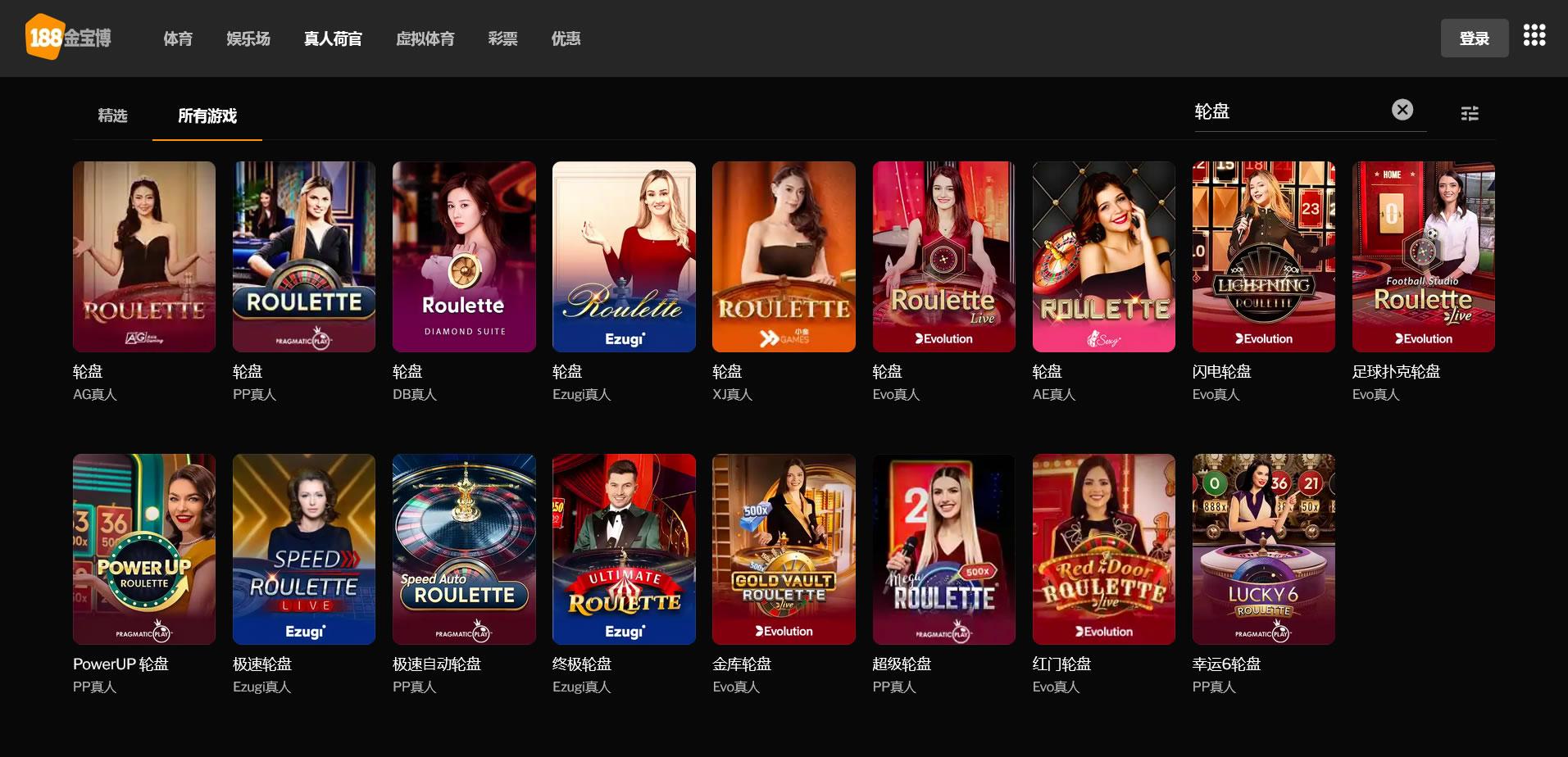This screenshot has height=757, width=1568.
Task: Open the 娱乐场 section
Action: [248, 39]
